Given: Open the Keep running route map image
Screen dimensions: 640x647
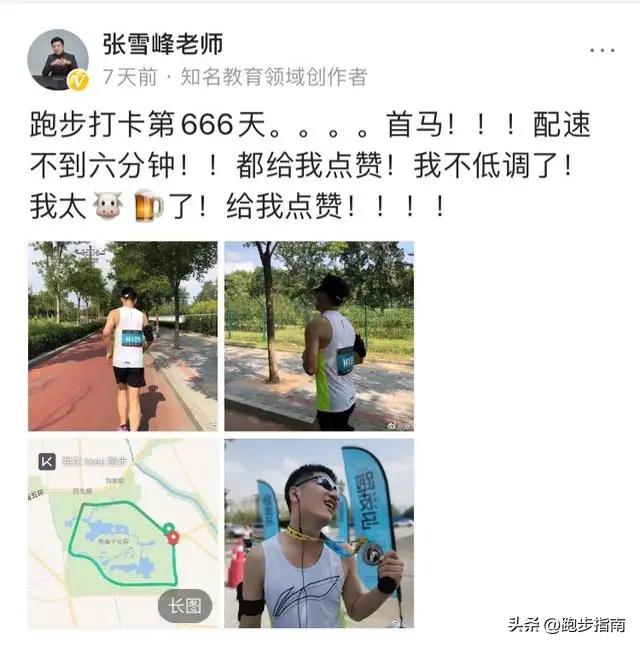Looking at the screenshot, I should [x=122, y=532].
